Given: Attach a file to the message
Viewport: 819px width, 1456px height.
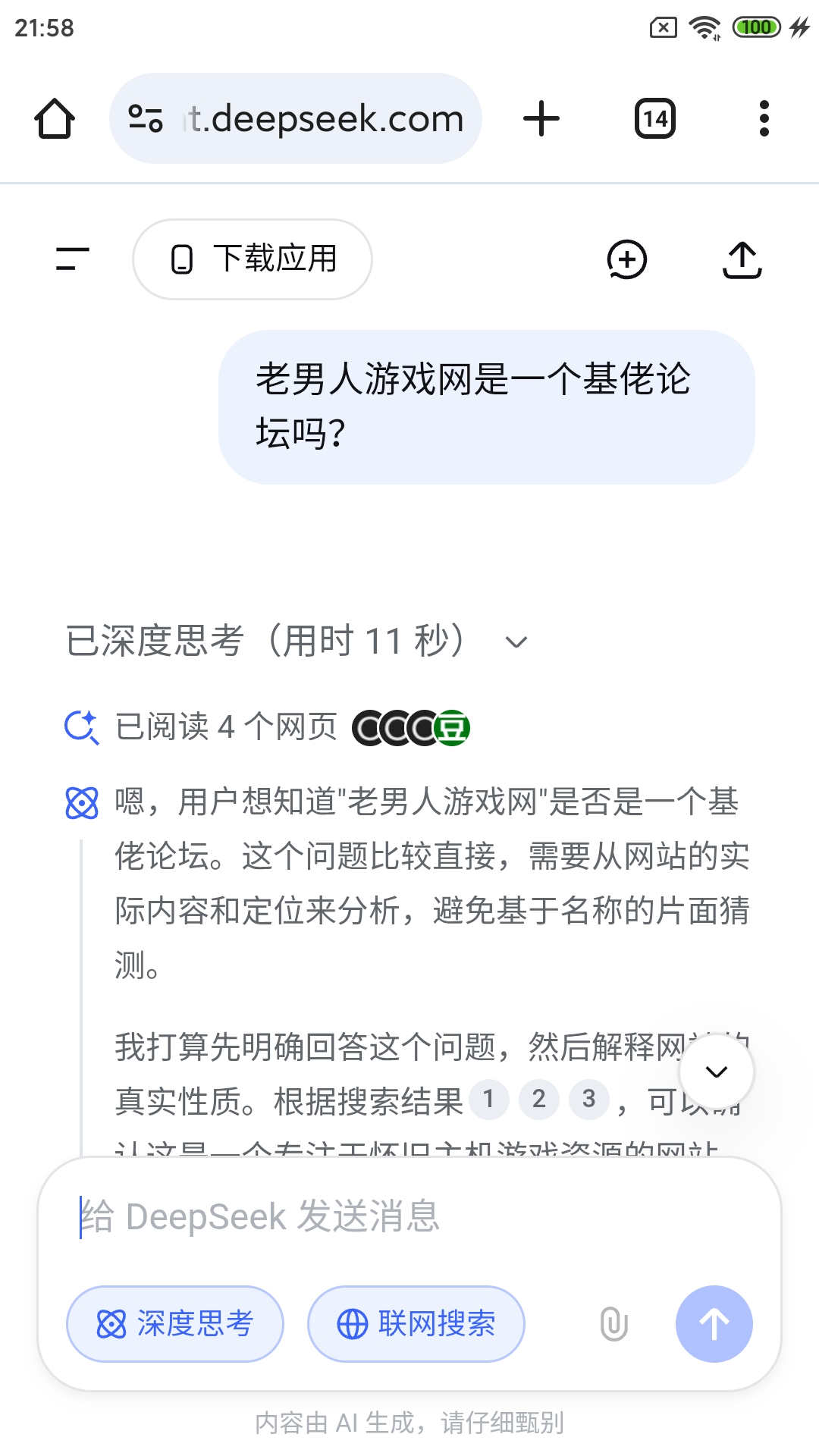Looking at the screenshot, I should click(x=613, y=1324).
